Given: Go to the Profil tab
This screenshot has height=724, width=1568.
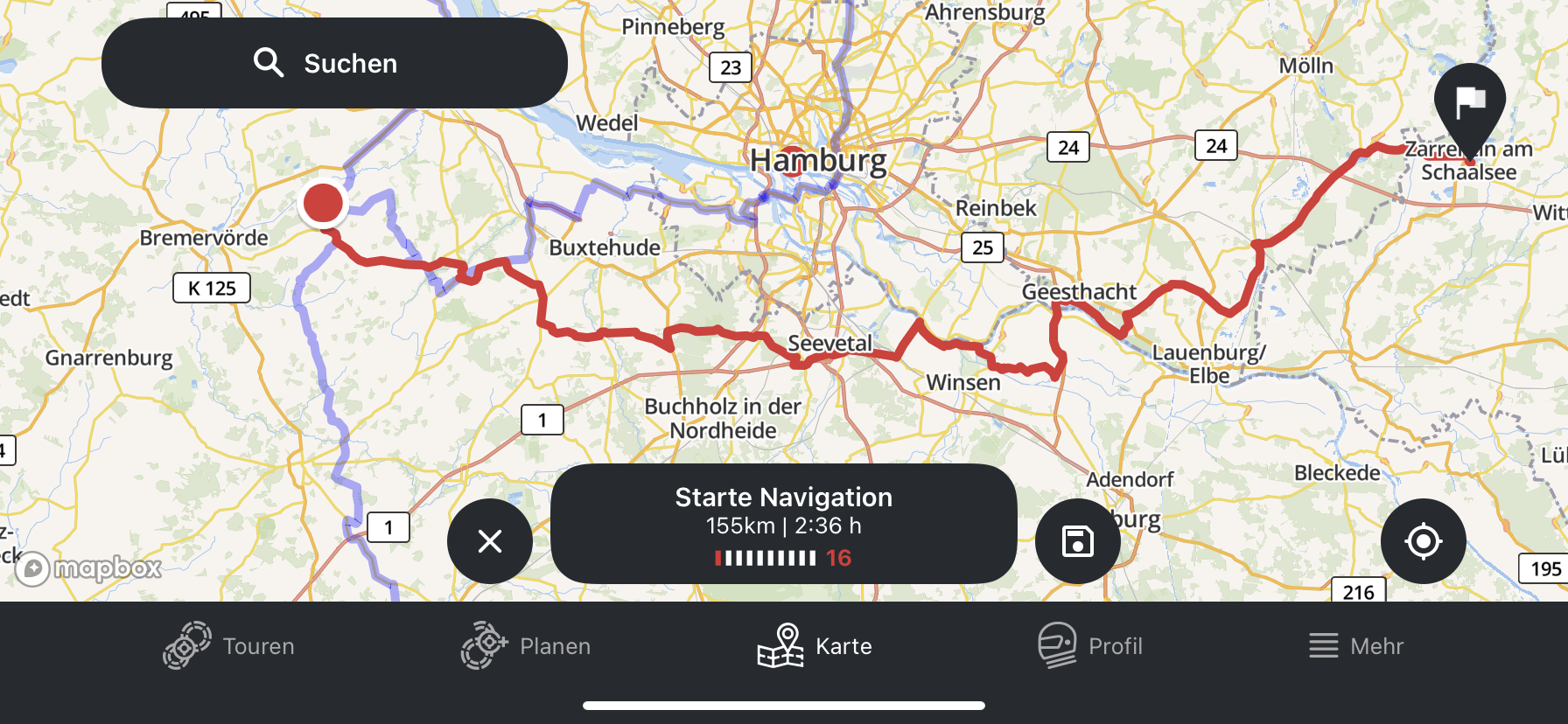Looking at the screenshot, I should point(1090,646).
